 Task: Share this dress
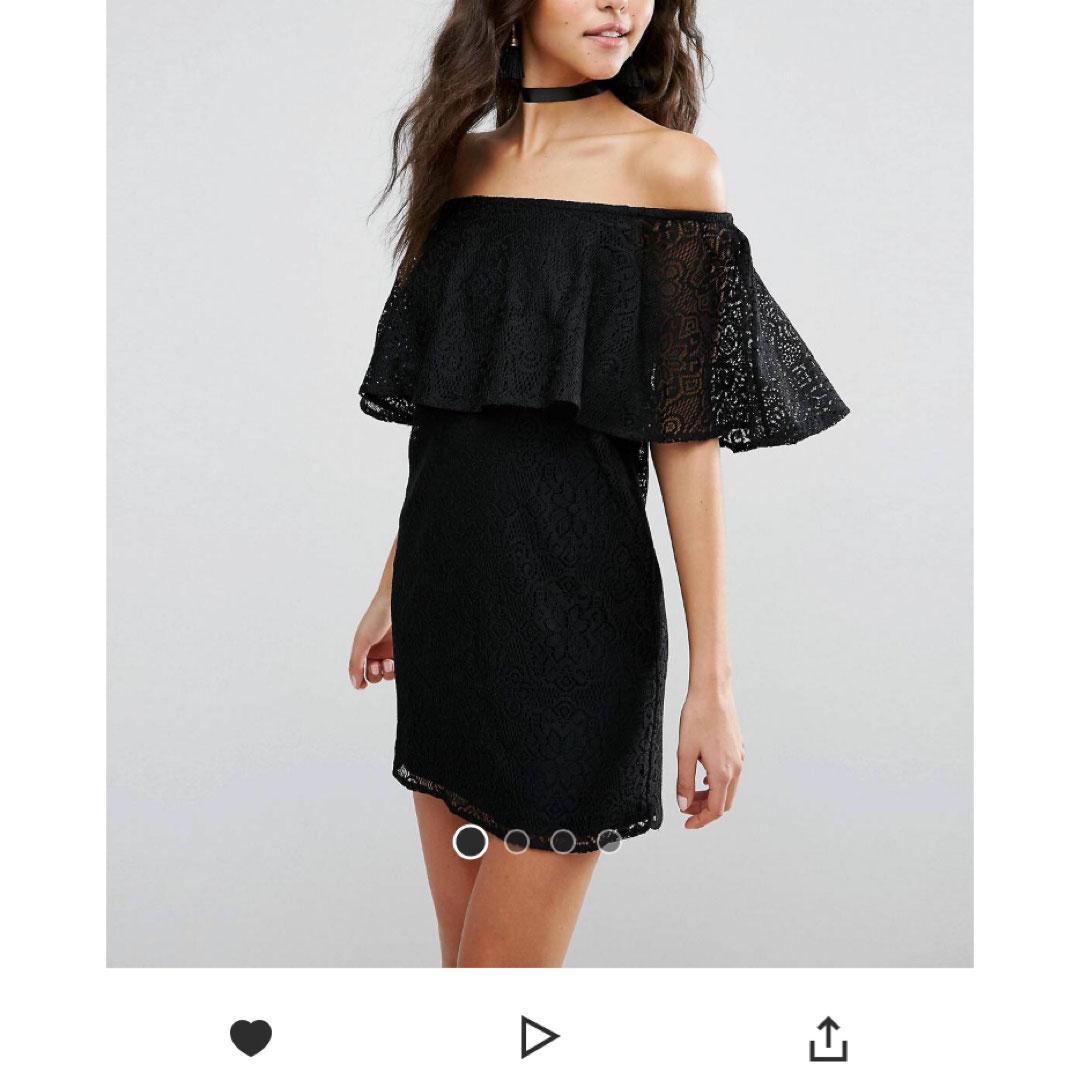tap(828, 1038)
